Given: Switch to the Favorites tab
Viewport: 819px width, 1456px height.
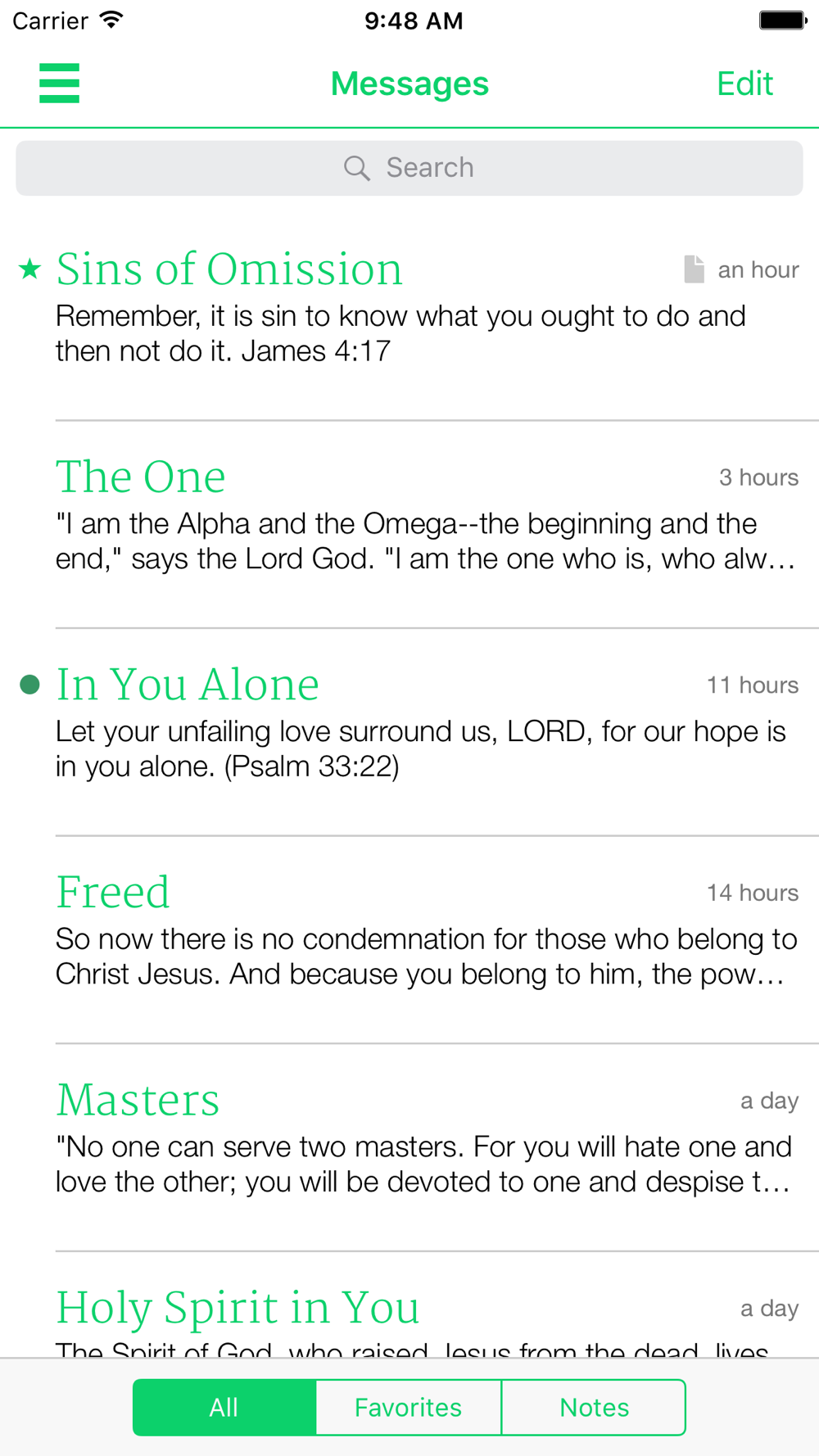Looking at the screenshot, I should coord(409,1407).
